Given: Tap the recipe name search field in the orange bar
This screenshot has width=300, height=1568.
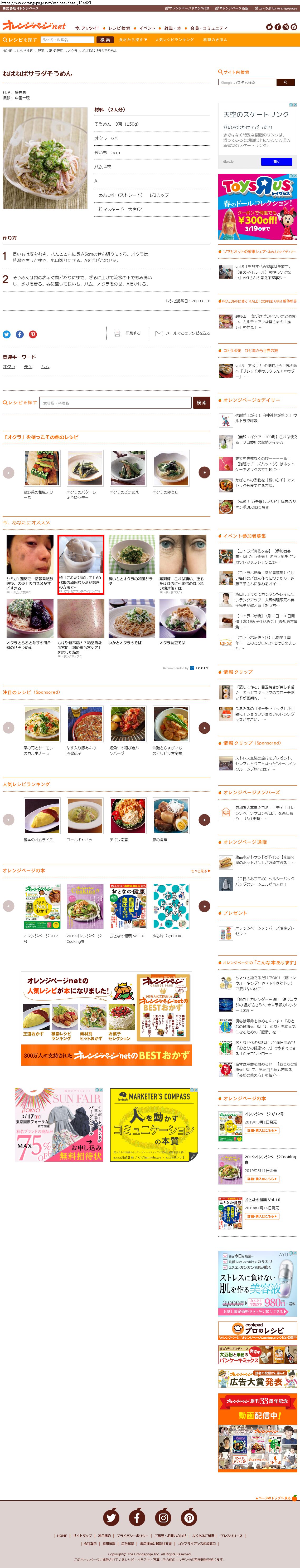Looking at the screenshot, I should (x=67, y=40).
